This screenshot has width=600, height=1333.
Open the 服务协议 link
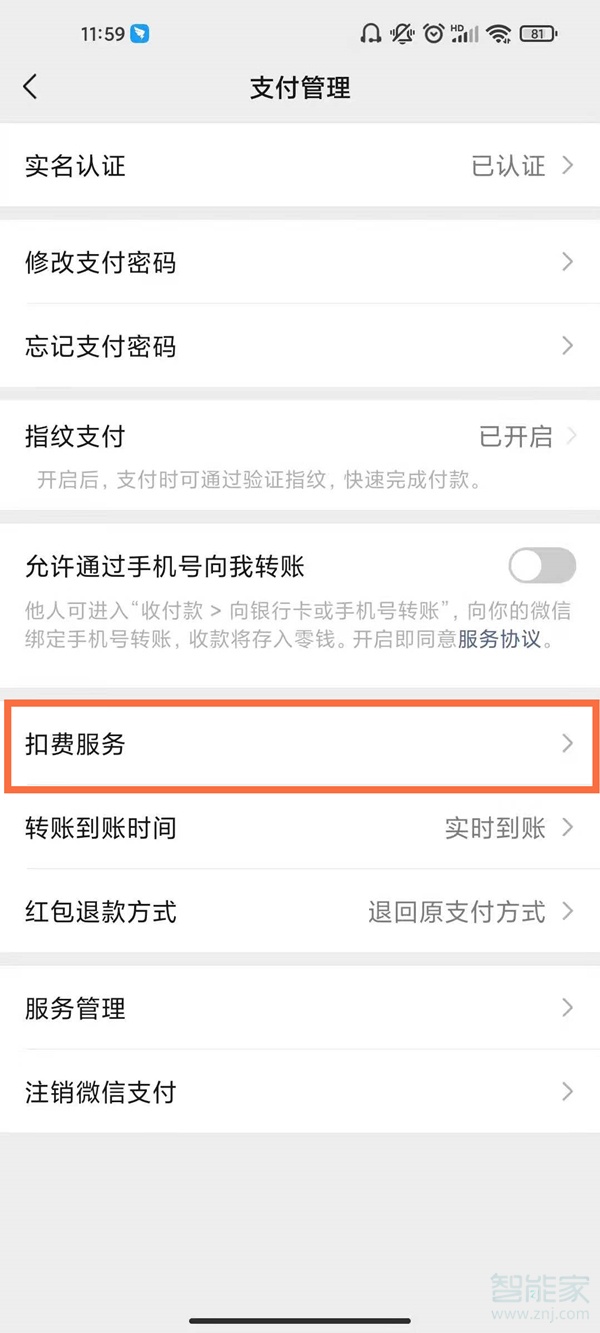coord(499,639)
